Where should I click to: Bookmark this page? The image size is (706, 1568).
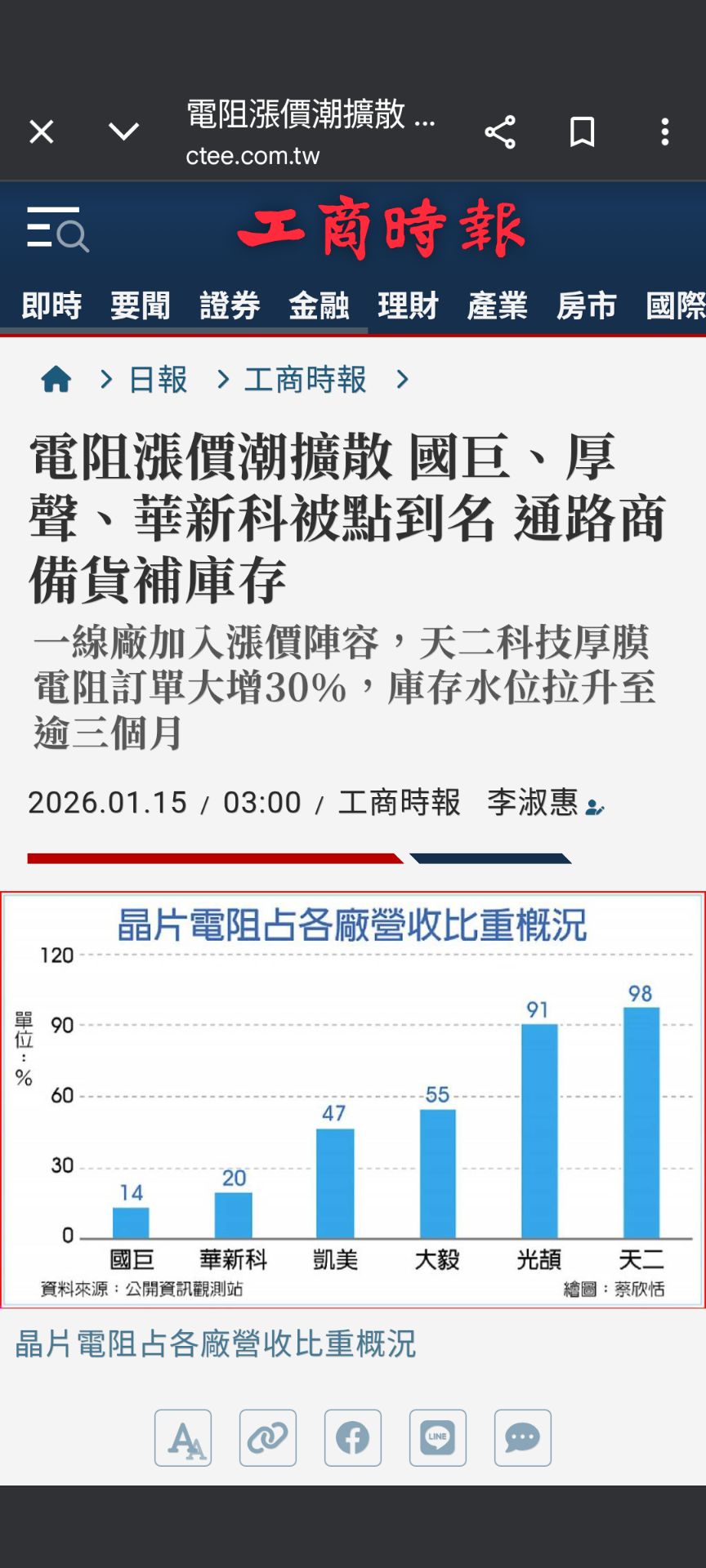(x=582, y=131)
